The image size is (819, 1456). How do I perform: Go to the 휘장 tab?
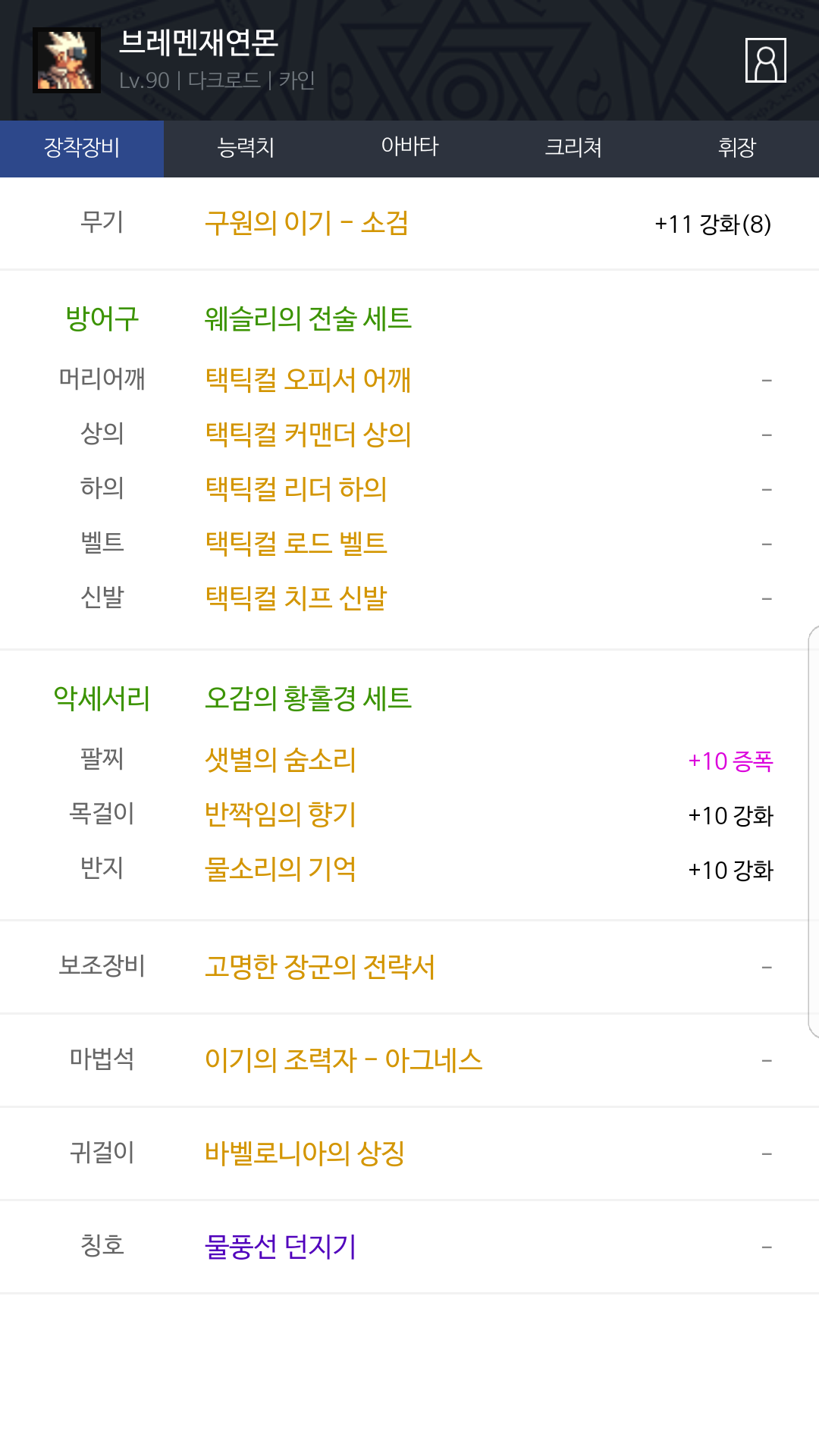[x=737, y=147]
